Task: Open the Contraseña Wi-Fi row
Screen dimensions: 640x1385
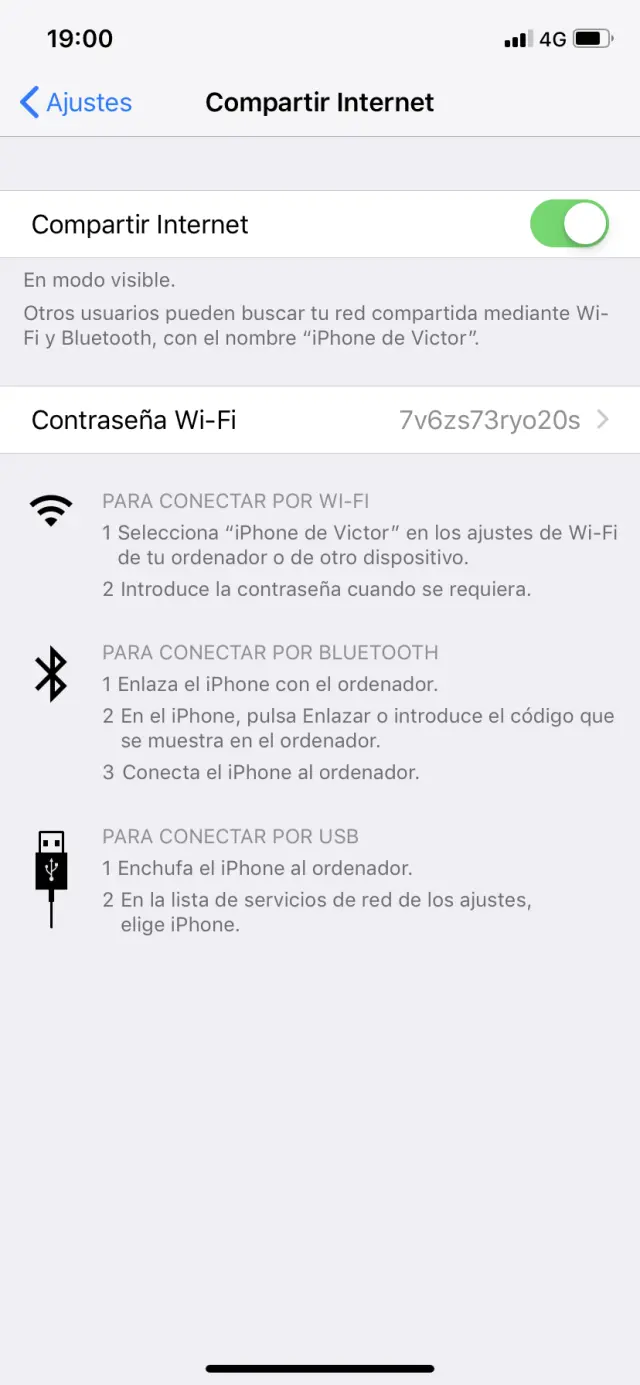Action: (x=320, y=420)
